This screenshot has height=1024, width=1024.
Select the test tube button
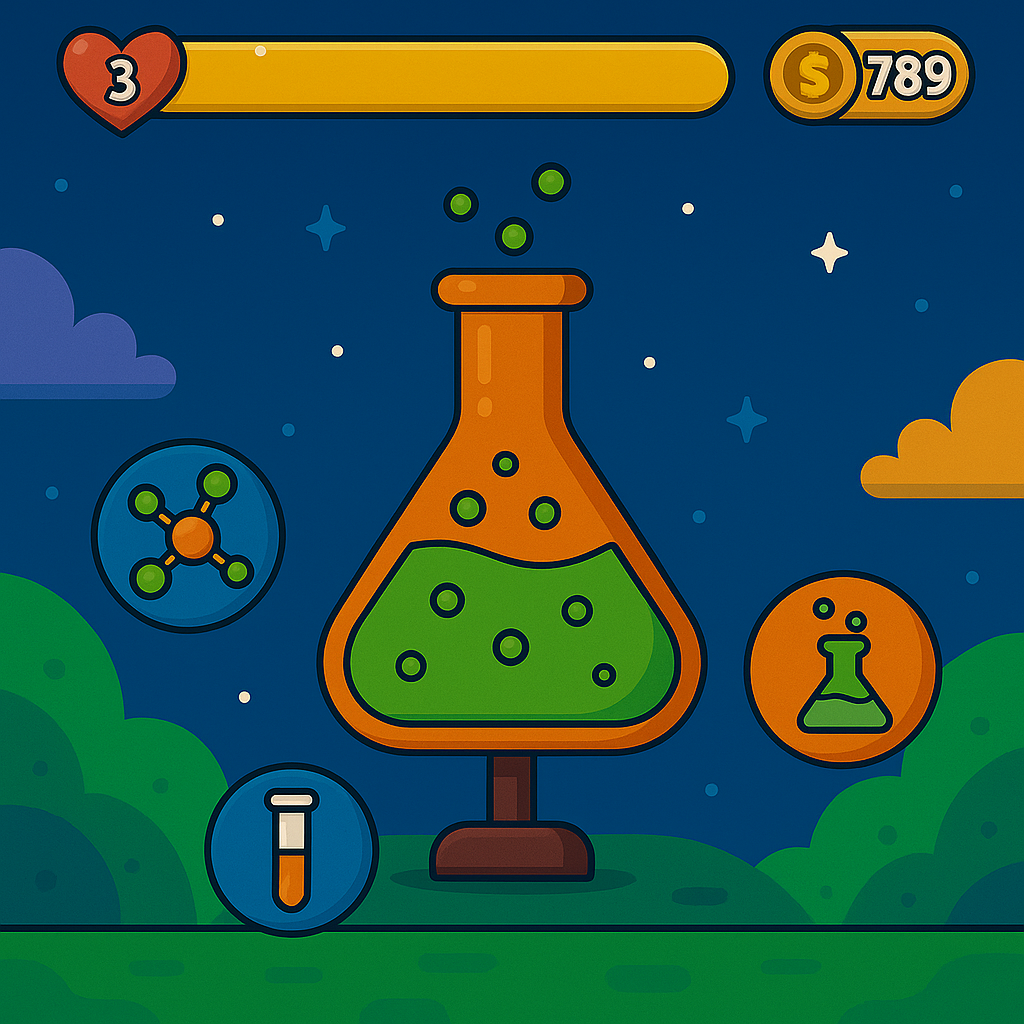292,849
